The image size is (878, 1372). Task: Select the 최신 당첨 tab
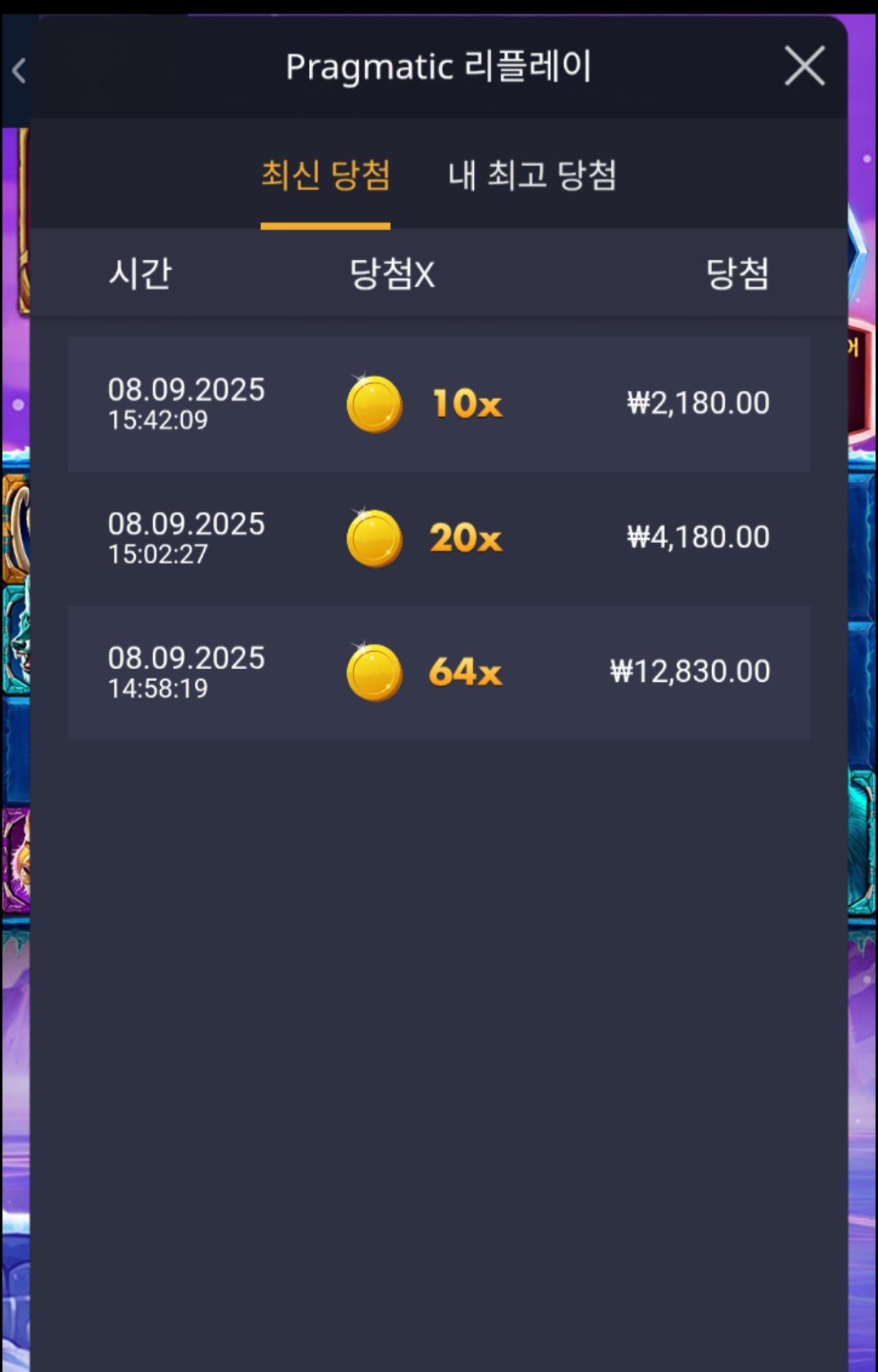point(325,176)
